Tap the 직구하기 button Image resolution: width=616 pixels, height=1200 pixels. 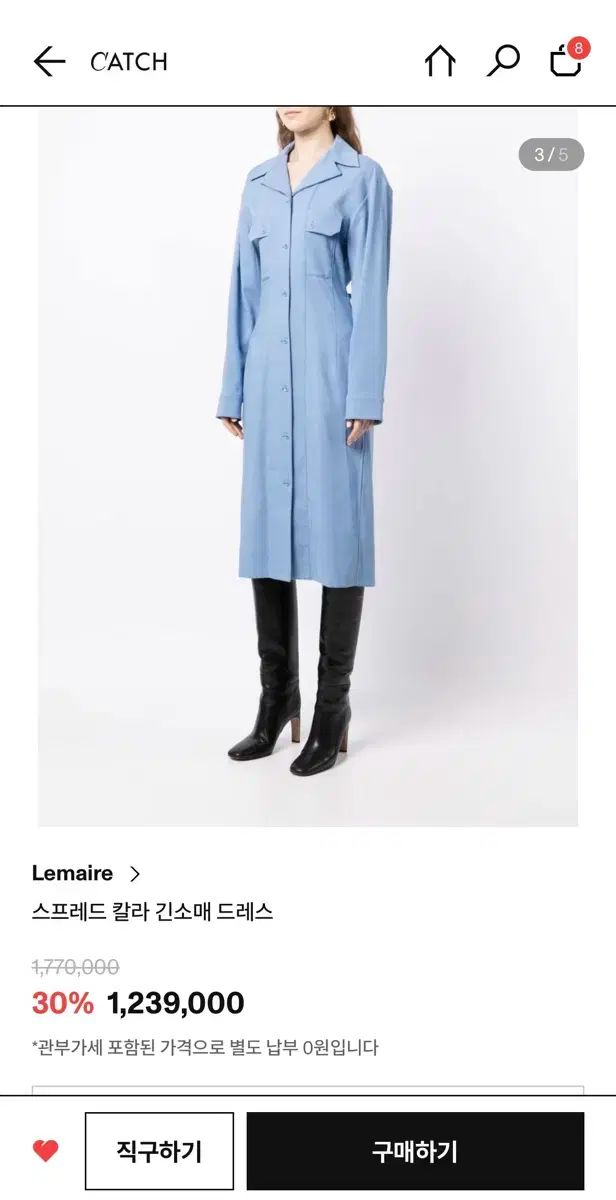pyautogui.click(x=159, y=1151)
